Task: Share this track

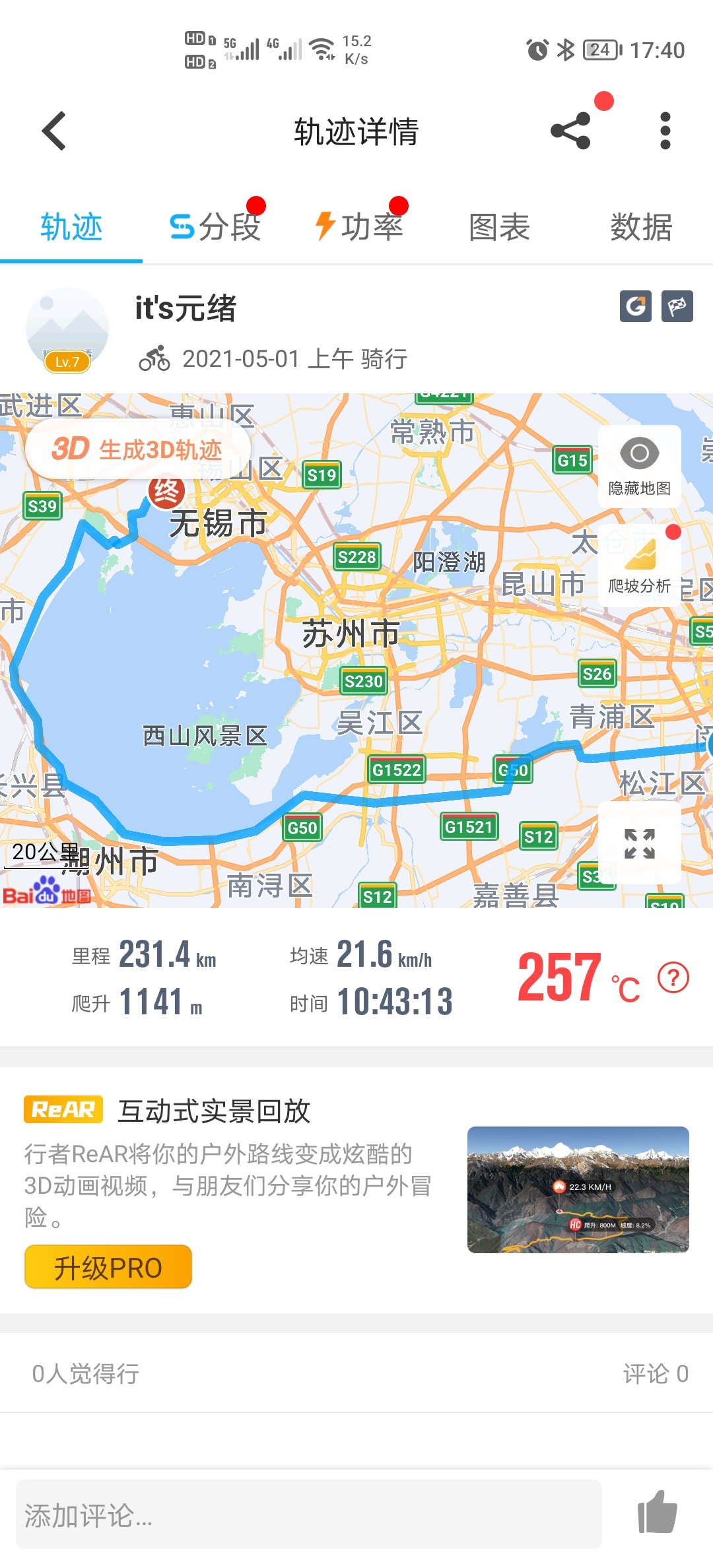Action: [571, 131]
